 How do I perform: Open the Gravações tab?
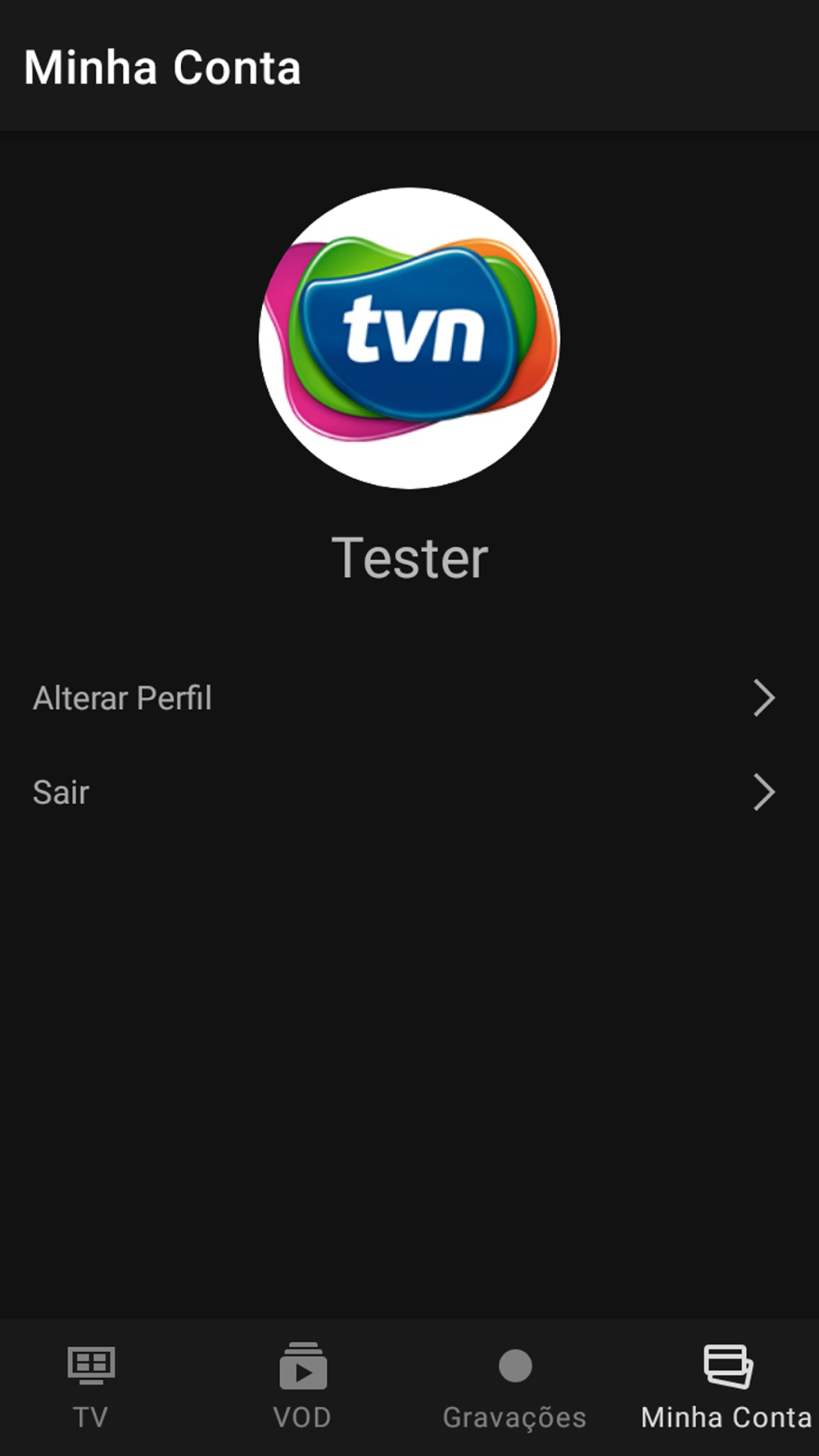click(514, 1386)
